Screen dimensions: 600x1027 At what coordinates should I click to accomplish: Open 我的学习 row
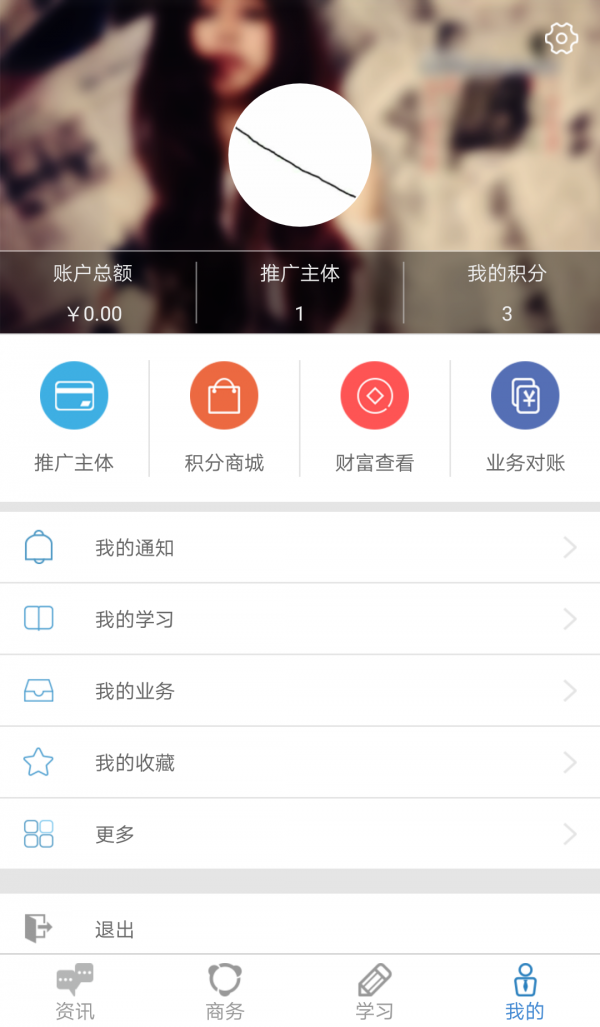(300, 620)
